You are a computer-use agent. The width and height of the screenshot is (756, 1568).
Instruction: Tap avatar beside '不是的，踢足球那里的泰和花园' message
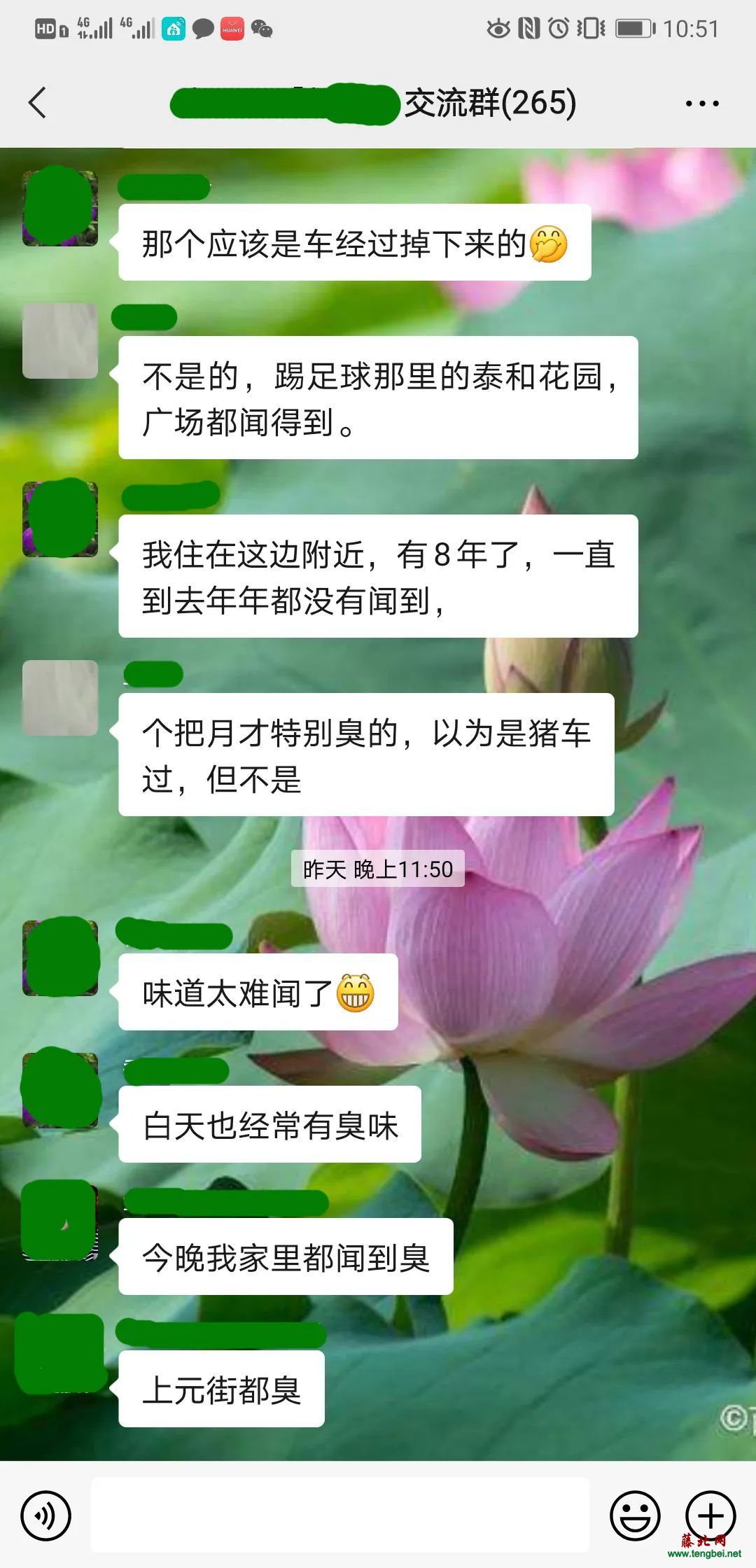click(x=60, y=341)
